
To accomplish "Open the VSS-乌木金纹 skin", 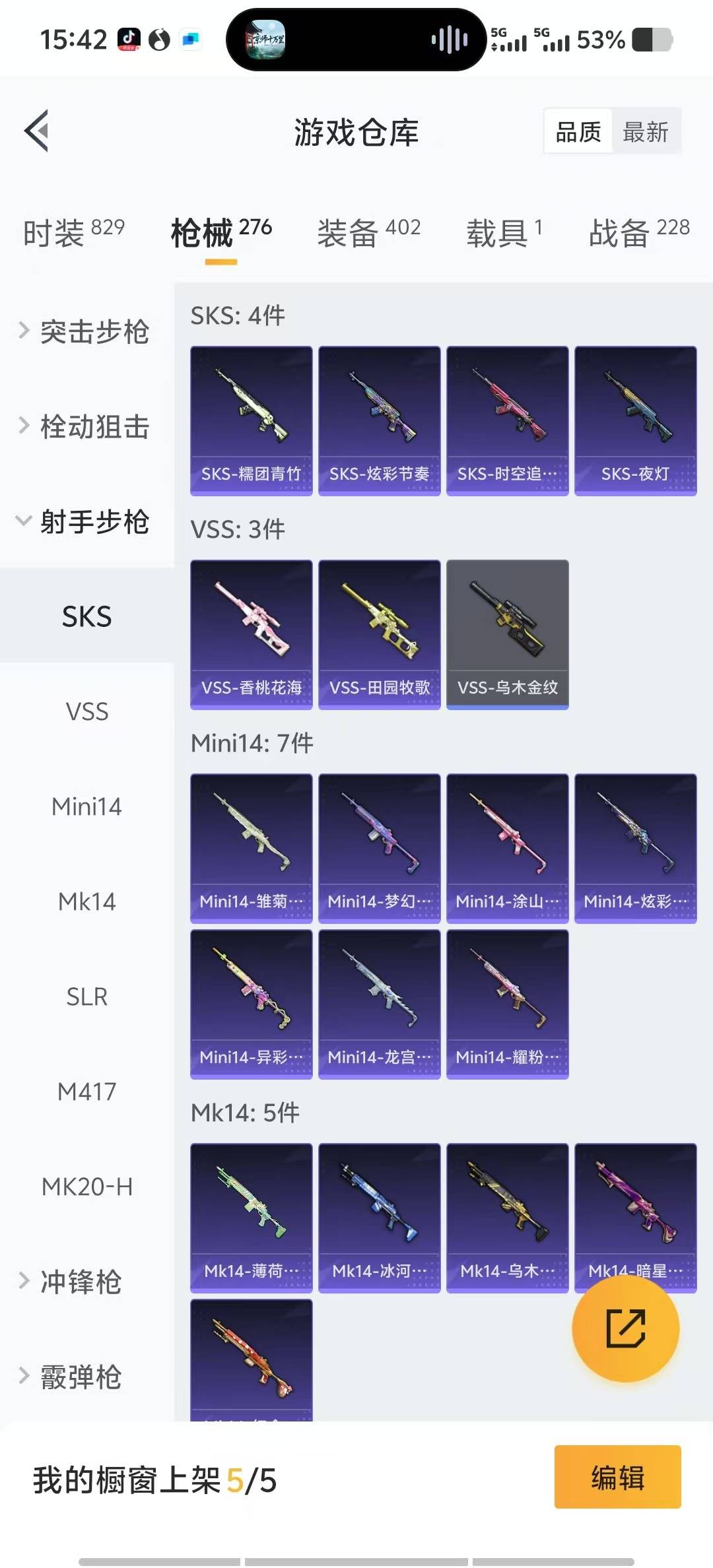I will coord(507,634).
